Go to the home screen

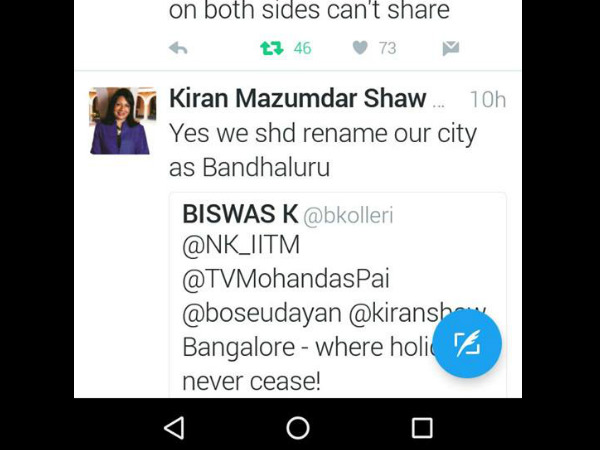(x=298, y=428)
